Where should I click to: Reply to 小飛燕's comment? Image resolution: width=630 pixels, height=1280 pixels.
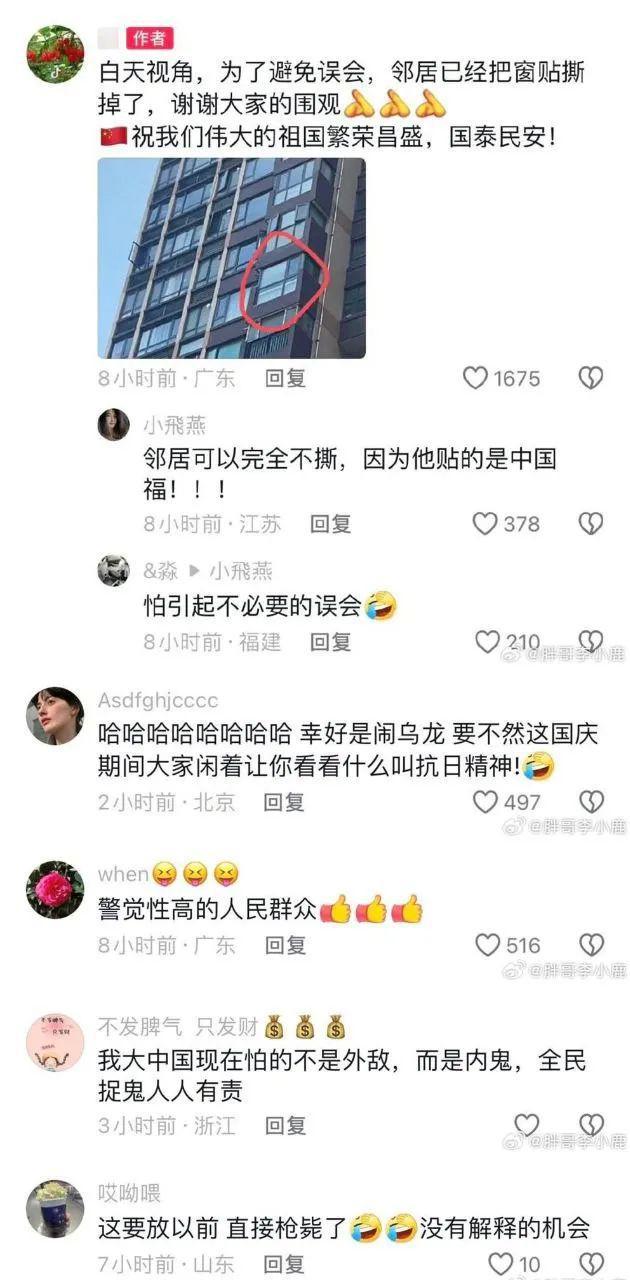tap(330, 523)
